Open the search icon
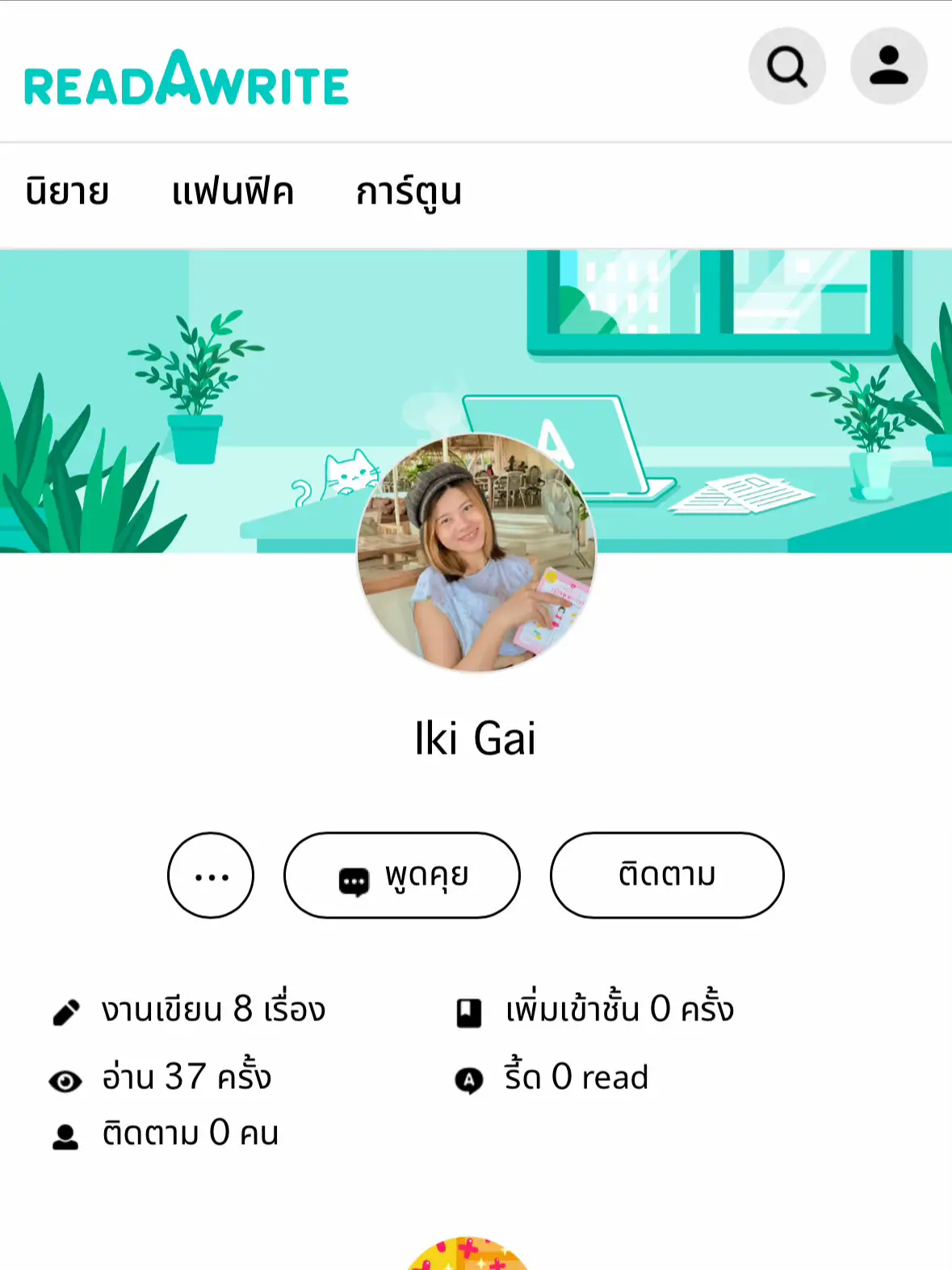 click(787, 66)
